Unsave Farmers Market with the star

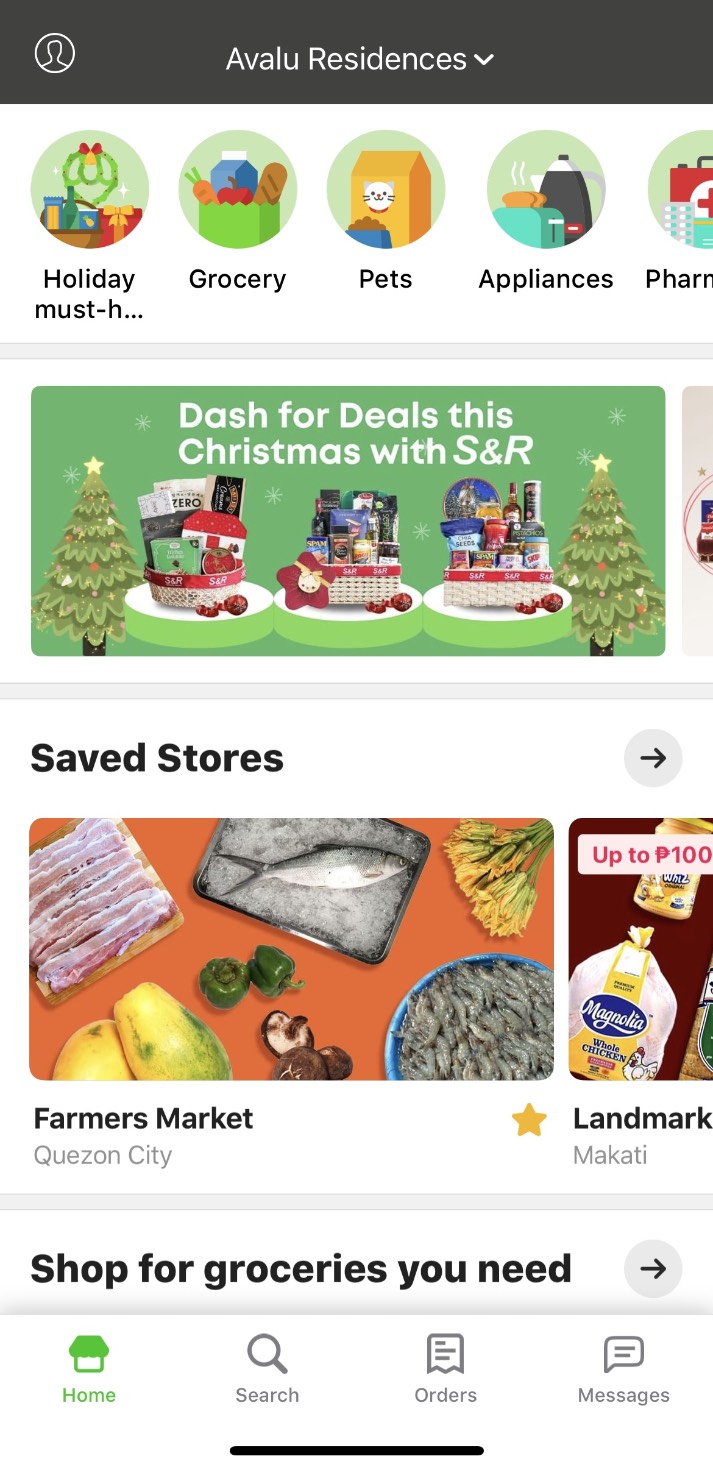tap(529, 1121)
